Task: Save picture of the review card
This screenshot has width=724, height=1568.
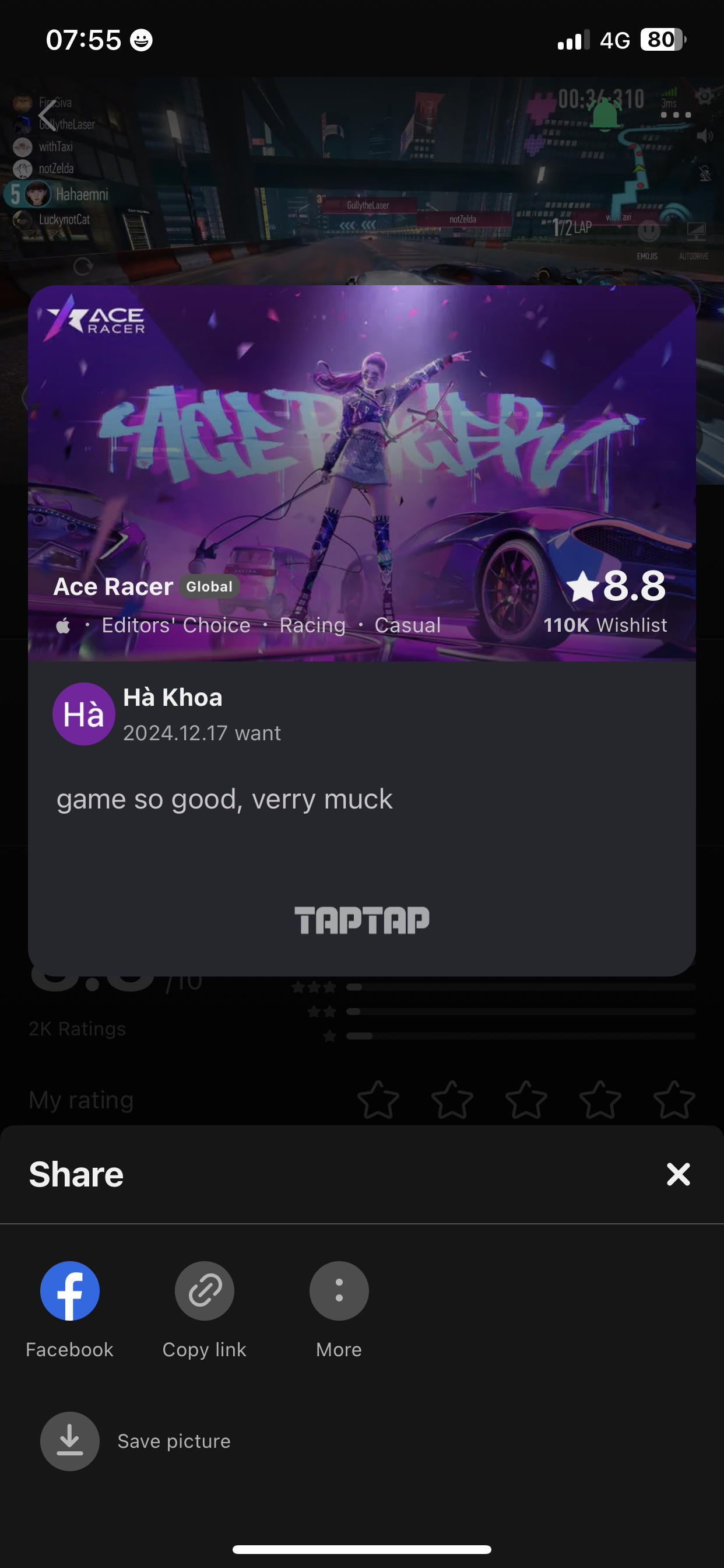Action: point(70,1441)
